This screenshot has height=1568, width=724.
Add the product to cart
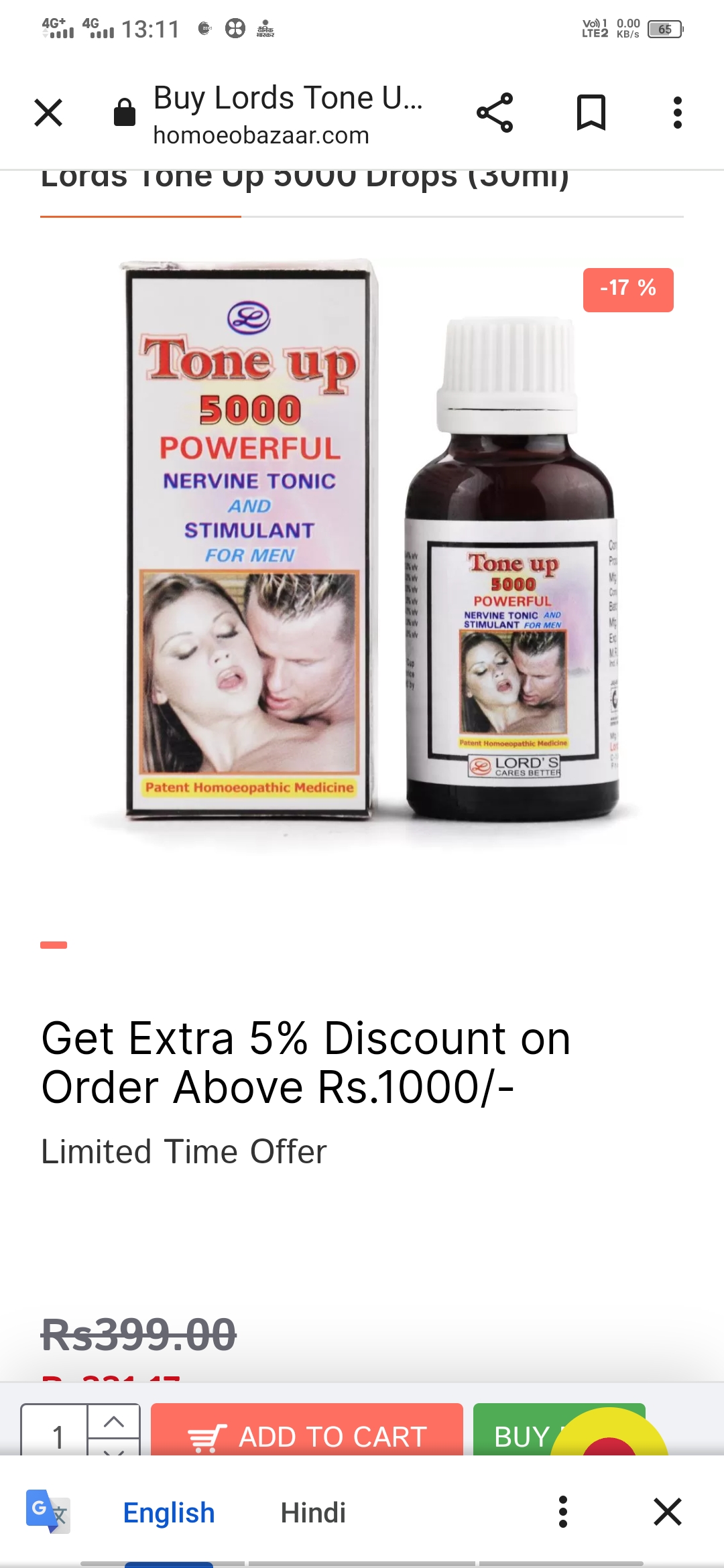[307, 1429]
